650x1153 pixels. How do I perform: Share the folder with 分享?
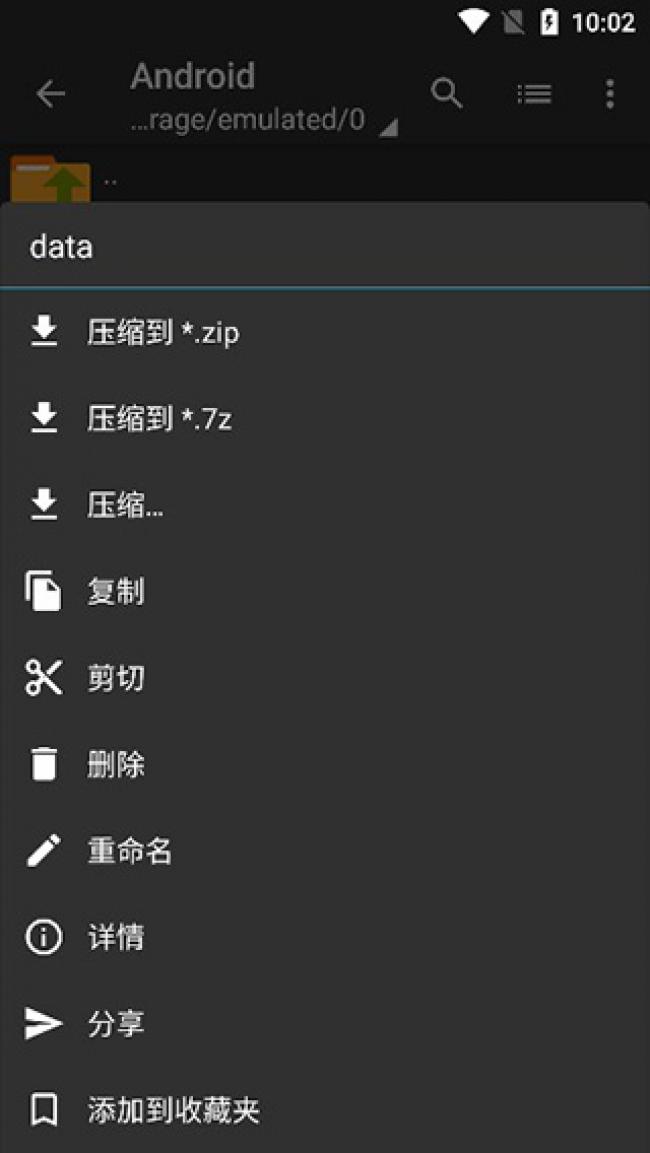[116, 1024]
